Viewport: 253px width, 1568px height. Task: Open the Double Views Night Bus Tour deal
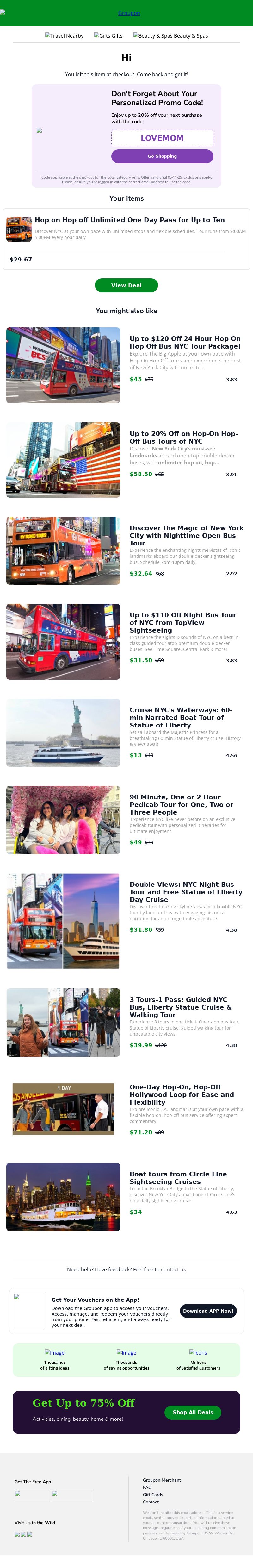[186, 892]
